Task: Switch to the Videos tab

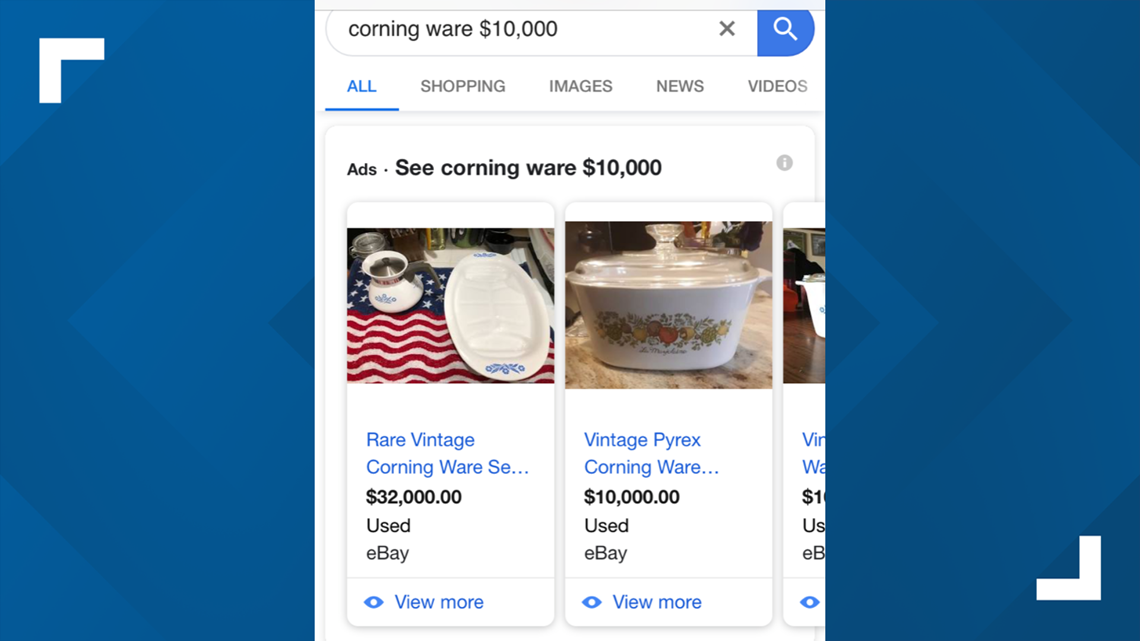Action: pyautogui.click(x=777, y=86)
